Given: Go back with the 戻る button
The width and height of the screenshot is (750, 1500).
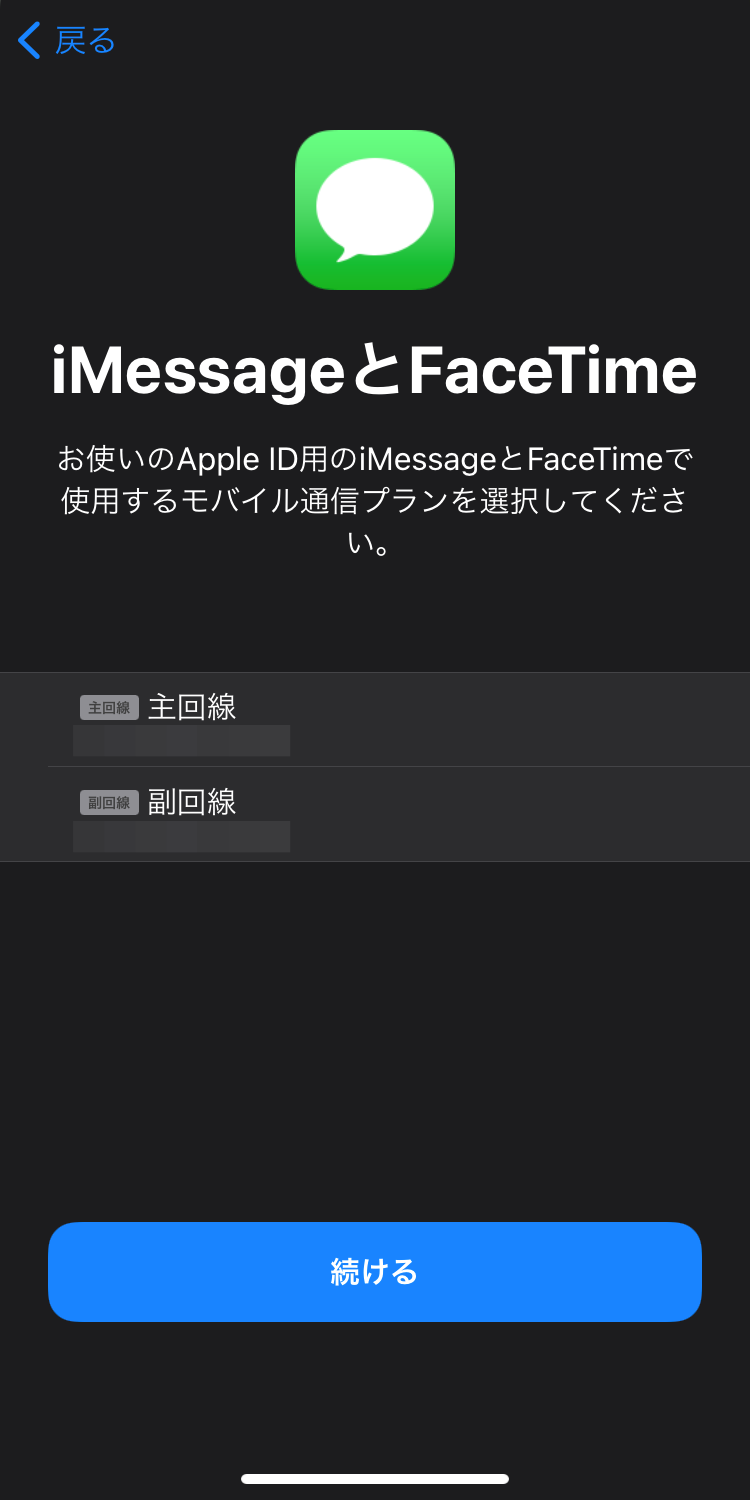Looking at the screenshot, I should click(x=67, y=41).
